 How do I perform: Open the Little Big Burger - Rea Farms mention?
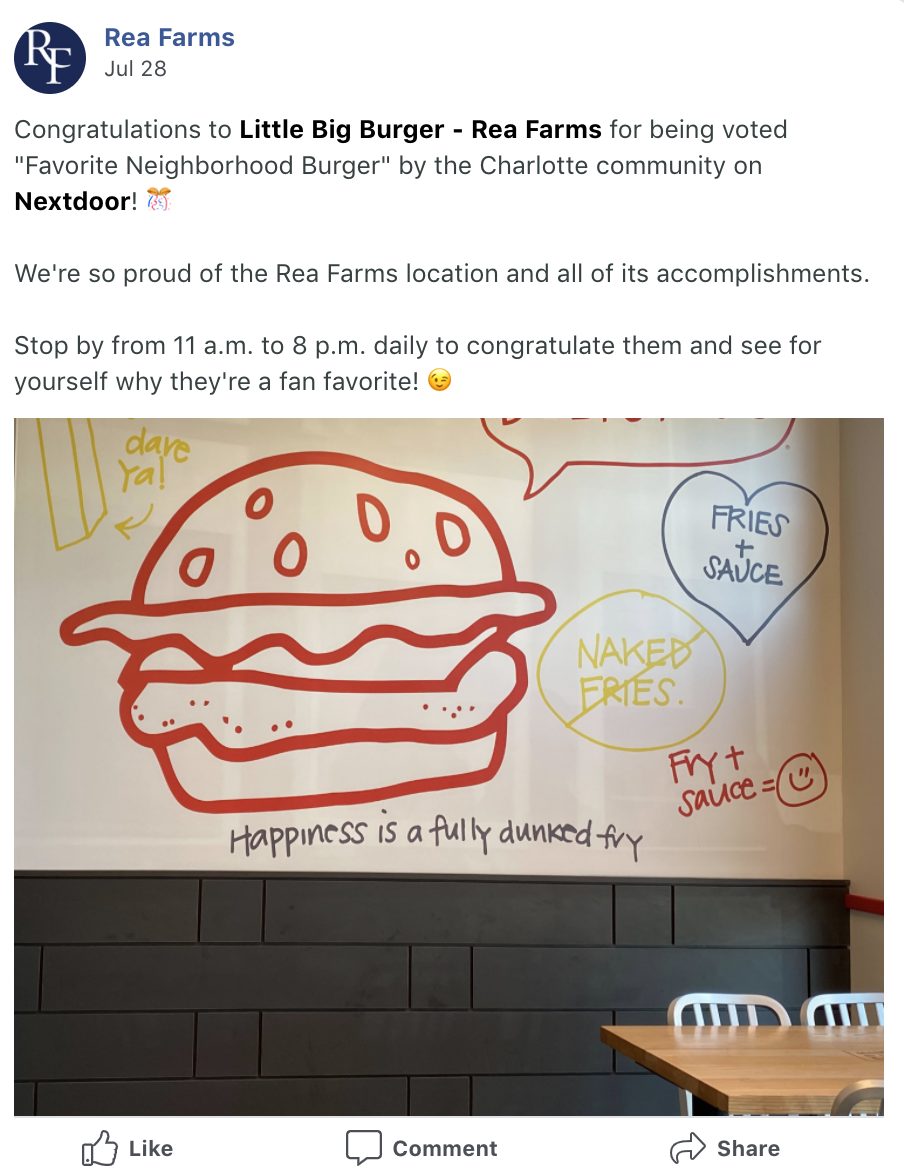420,130
